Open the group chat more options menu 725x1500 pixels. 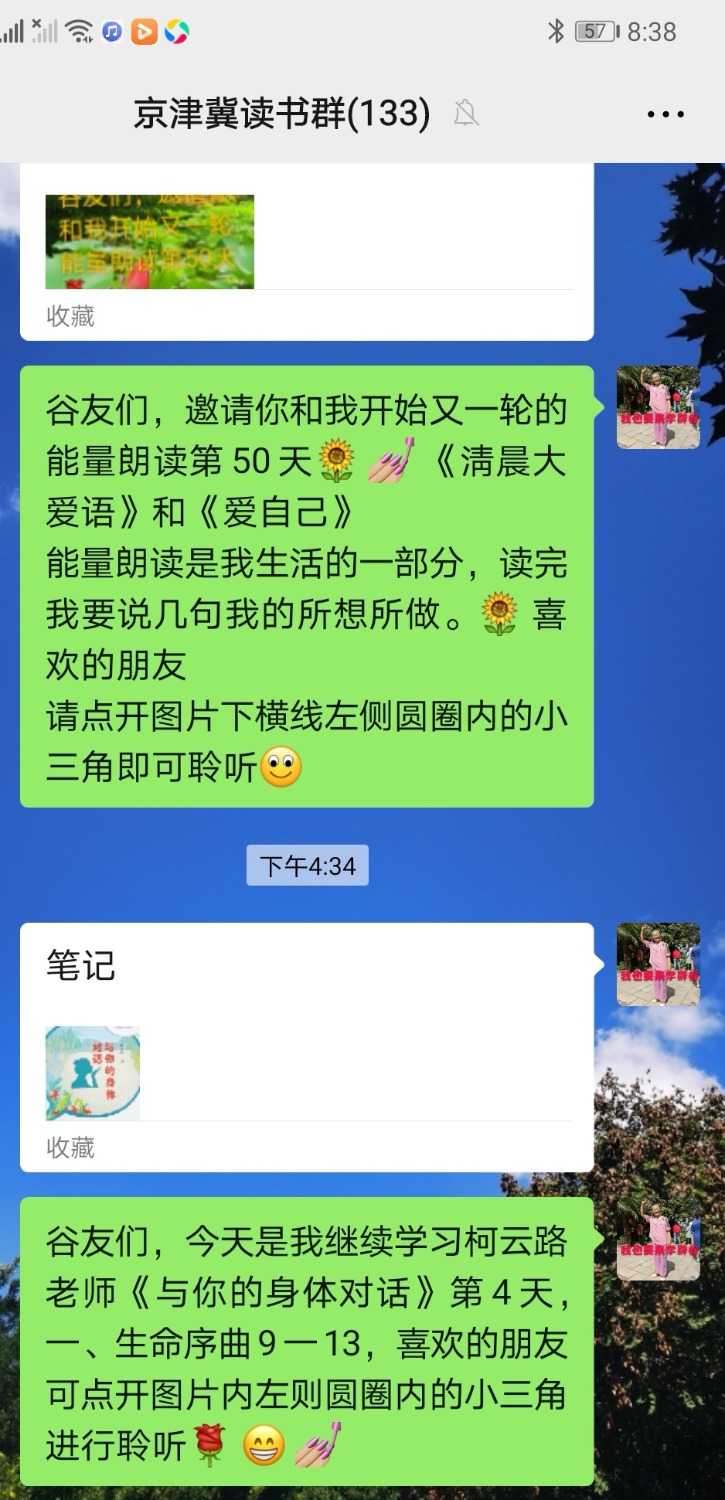[x=663, y=114]
